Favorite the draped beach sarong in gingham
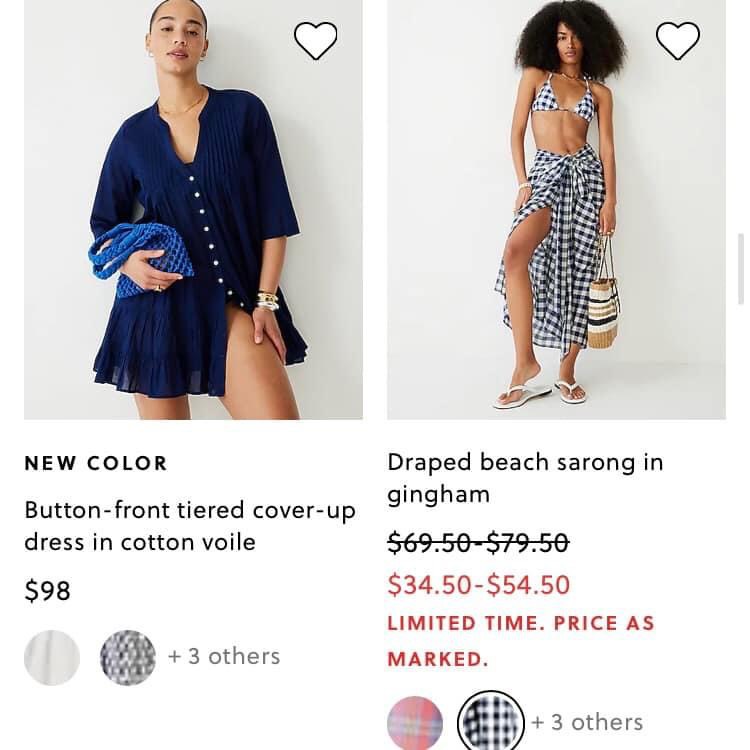 677,40
